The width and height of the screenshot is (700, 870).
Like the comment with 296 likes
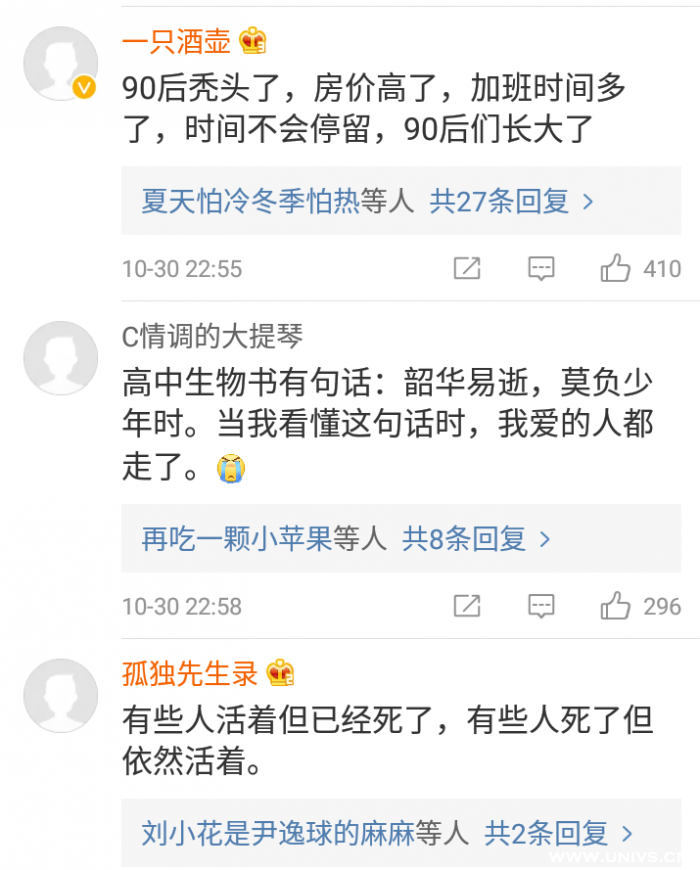(616, 606)
